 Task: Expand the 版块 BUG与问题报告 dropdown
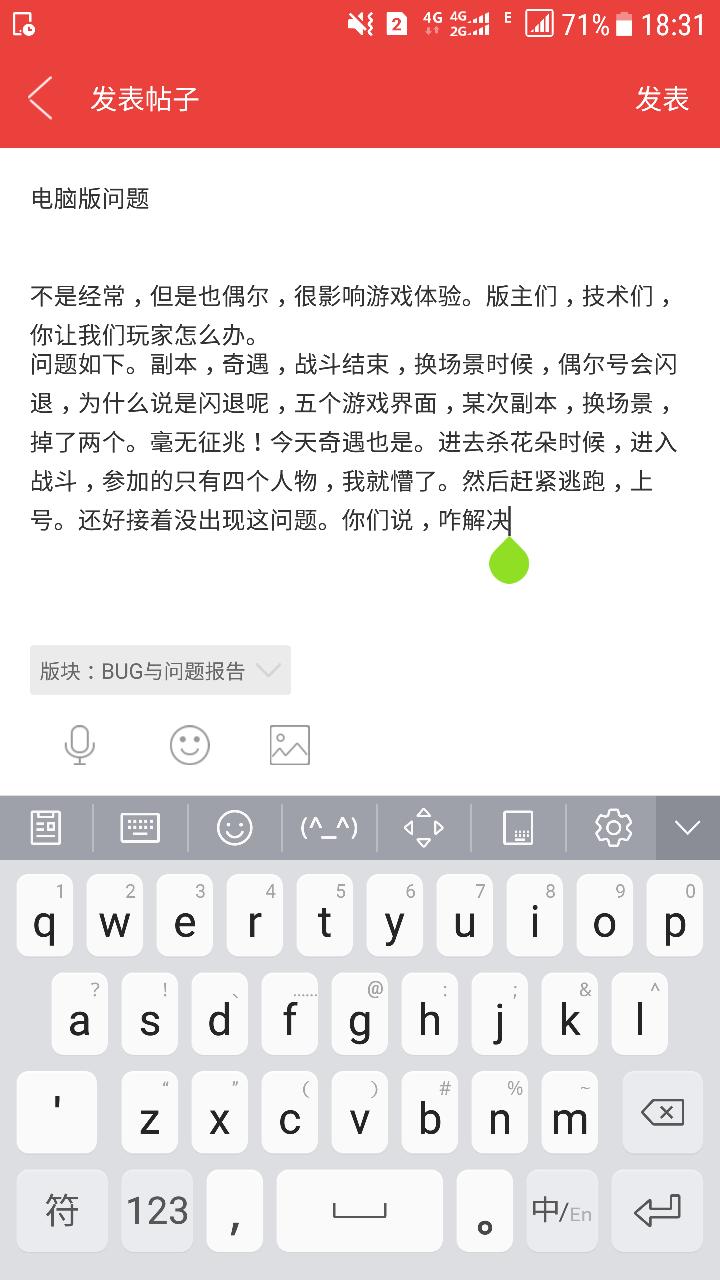pos(160,670)
